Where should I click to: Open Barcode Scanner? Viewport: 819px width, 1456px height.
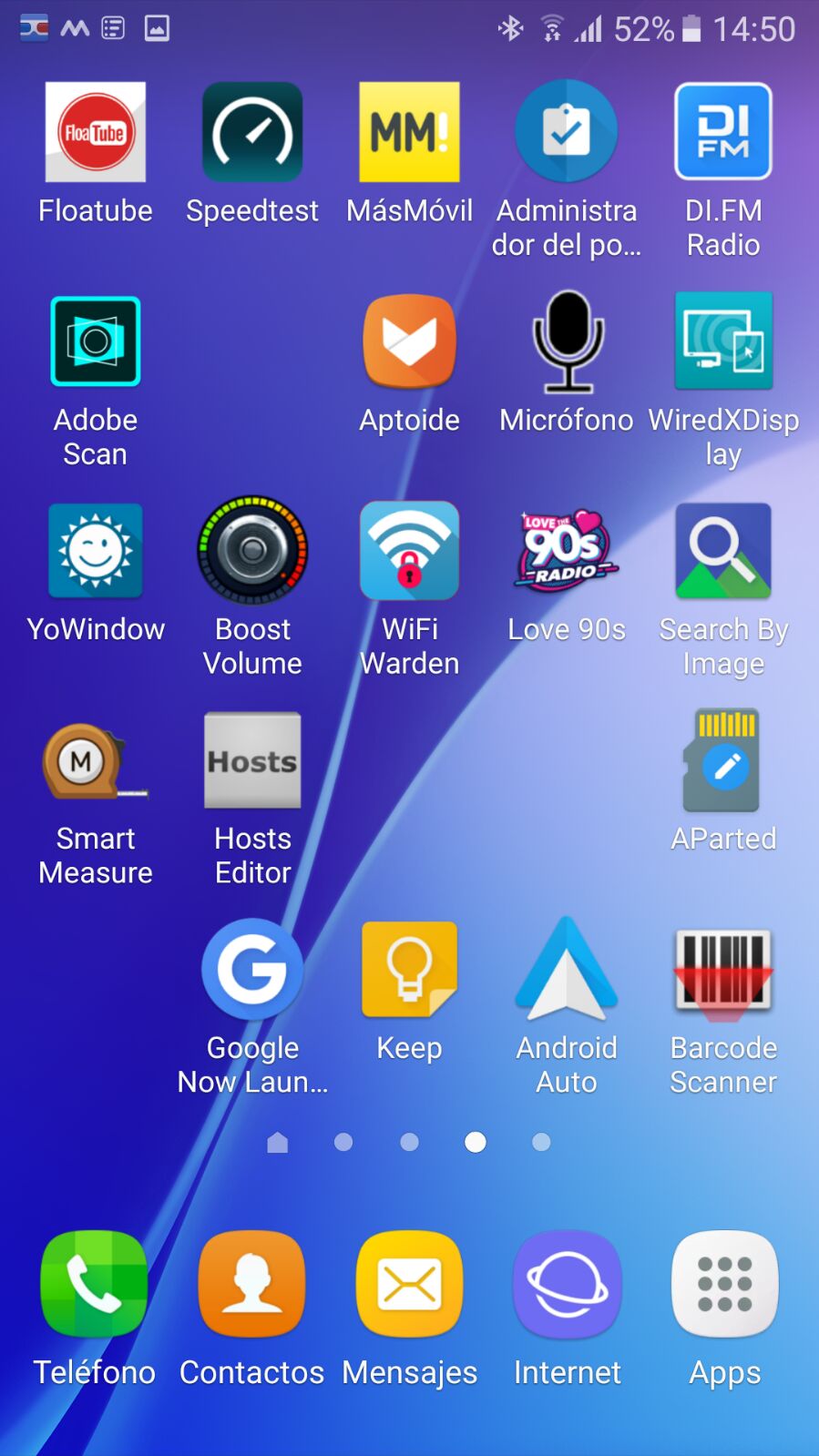click(723, 971)
